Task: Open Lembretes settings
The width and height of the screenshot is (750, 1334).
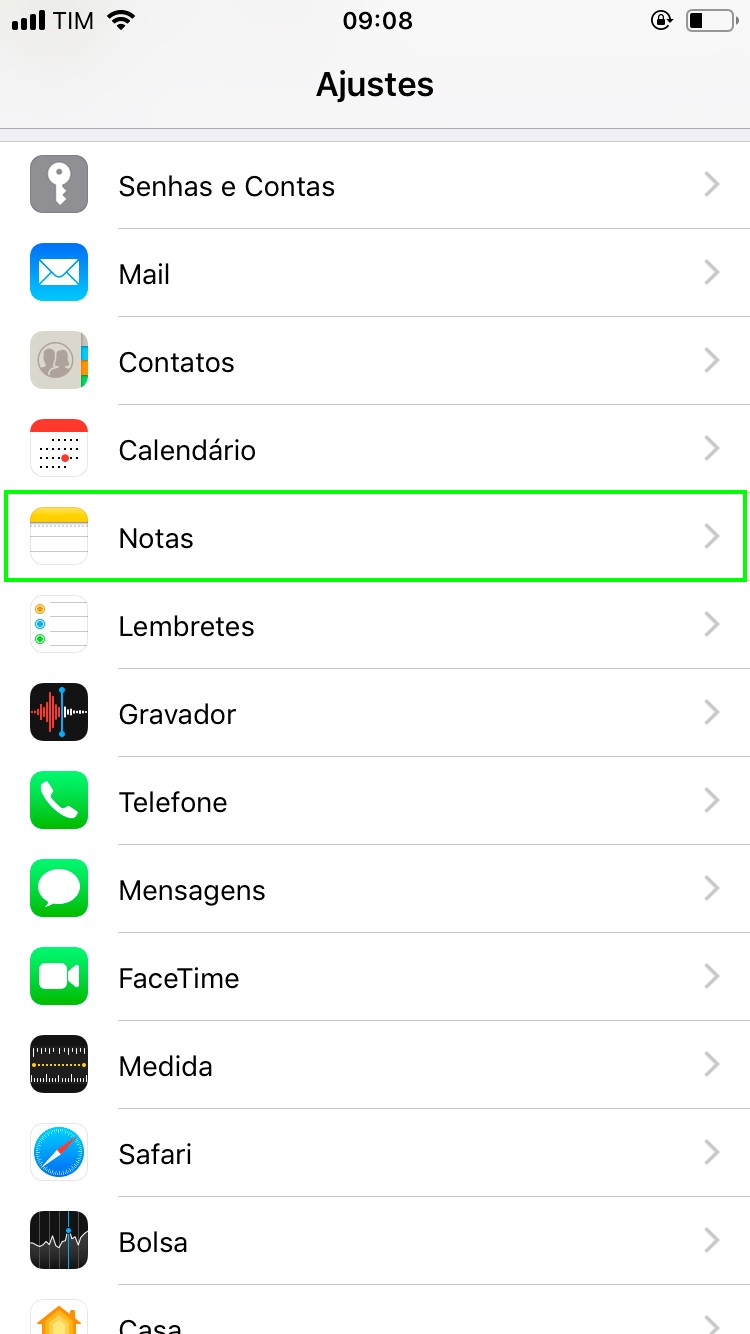Action: tap(375, 626)
